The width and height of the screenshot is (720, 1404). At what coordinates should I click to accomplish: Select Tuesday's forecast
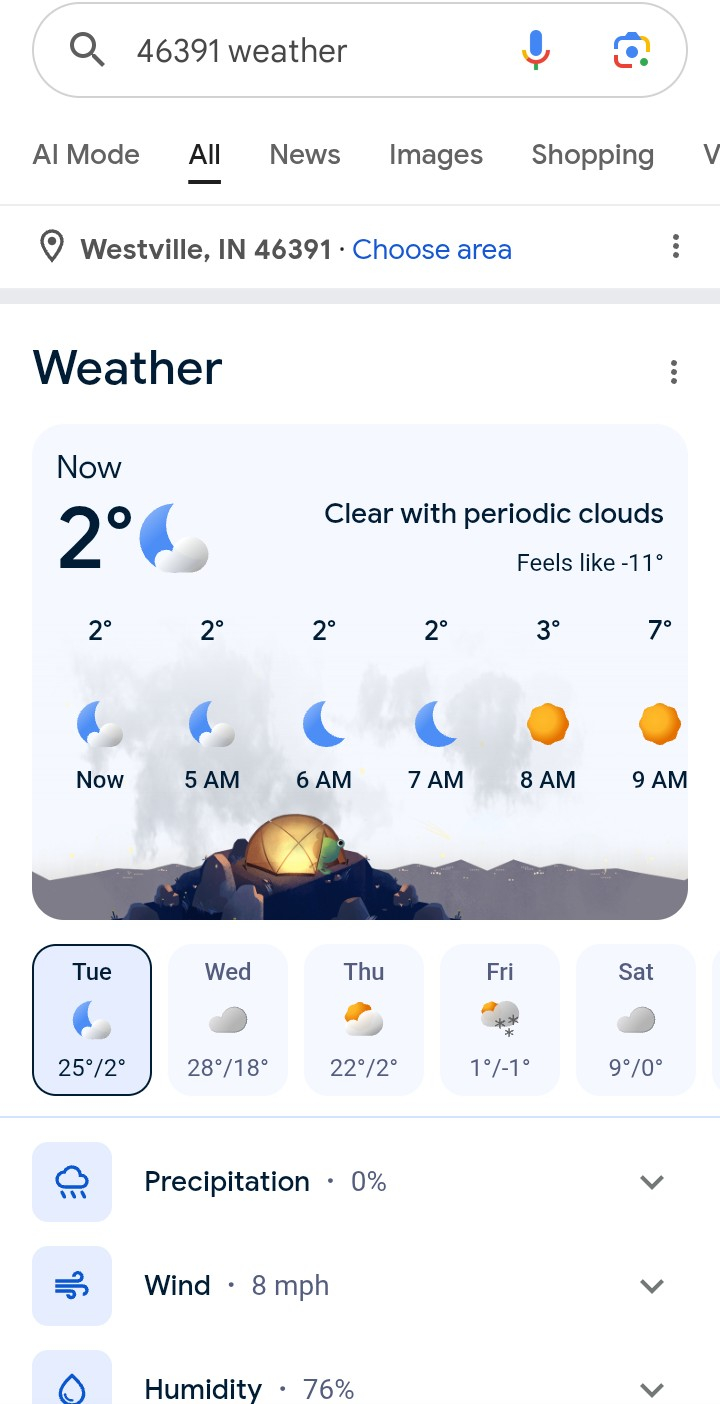(92, 1020)
